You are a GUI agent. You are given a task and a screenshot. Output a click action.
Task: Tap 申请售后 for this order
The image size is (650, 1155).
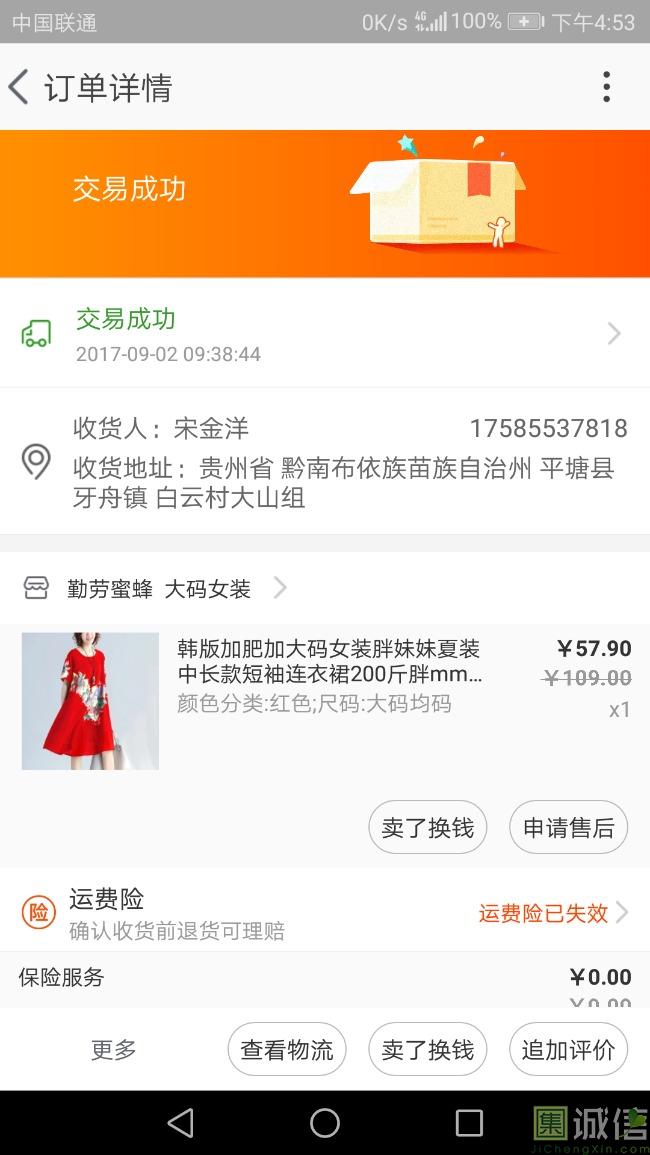568,828
